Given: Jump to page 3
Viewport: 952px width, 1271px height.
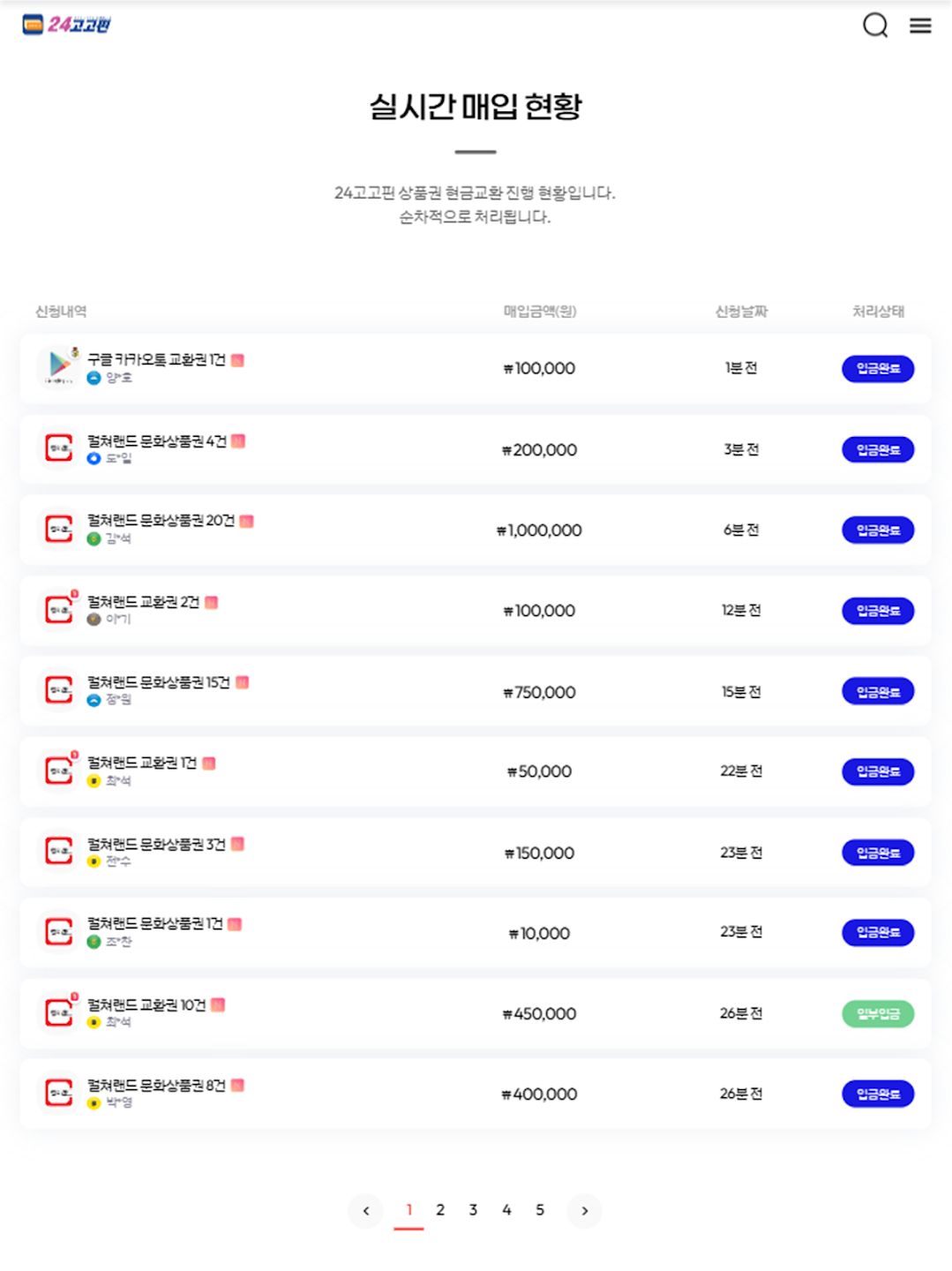Looking at the screenshot, I should coord(473,1210).
